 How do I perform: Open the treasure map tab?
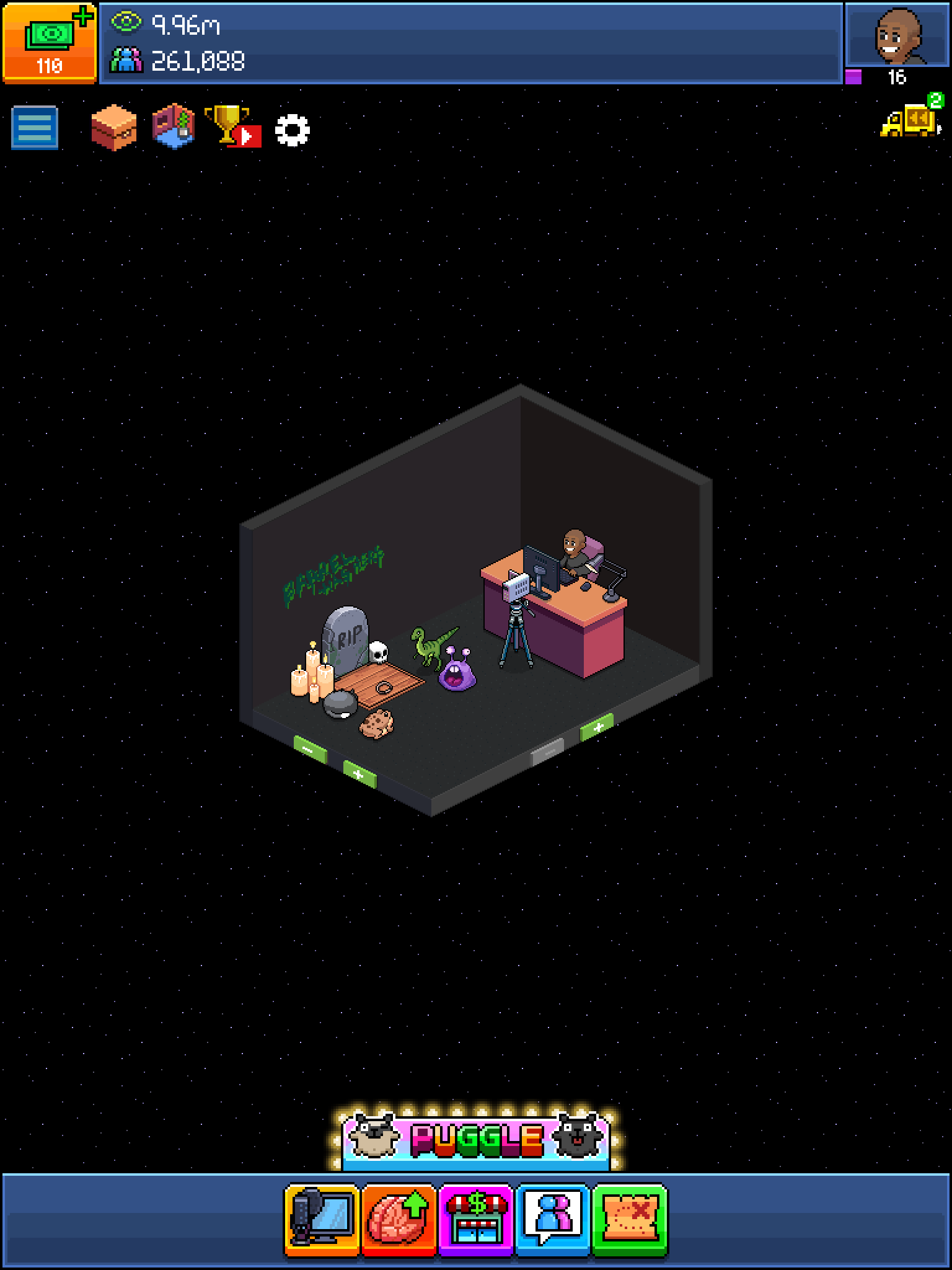[630, 1220]
